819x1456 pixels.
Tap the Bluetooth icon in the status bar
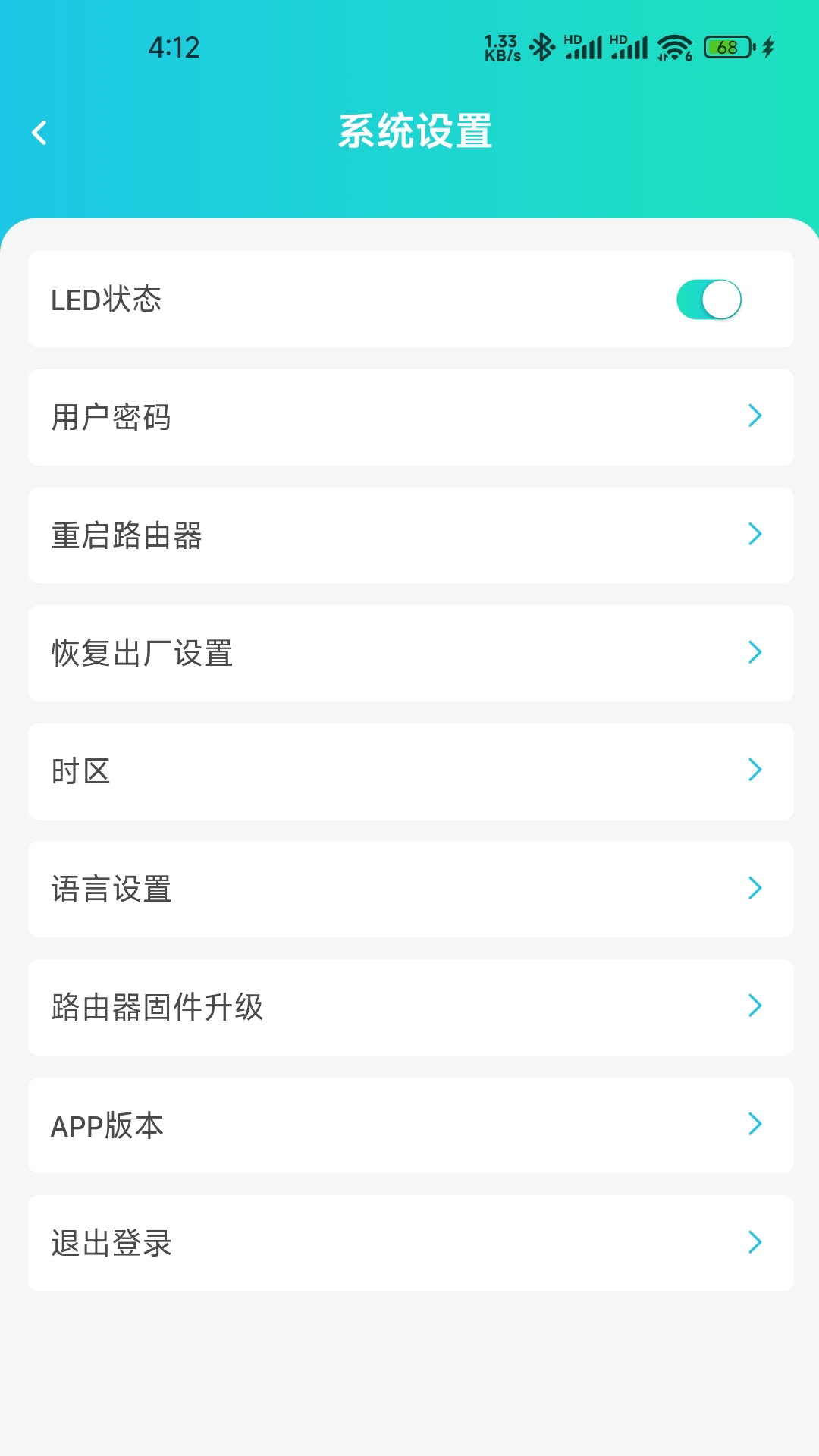[541, 47]
